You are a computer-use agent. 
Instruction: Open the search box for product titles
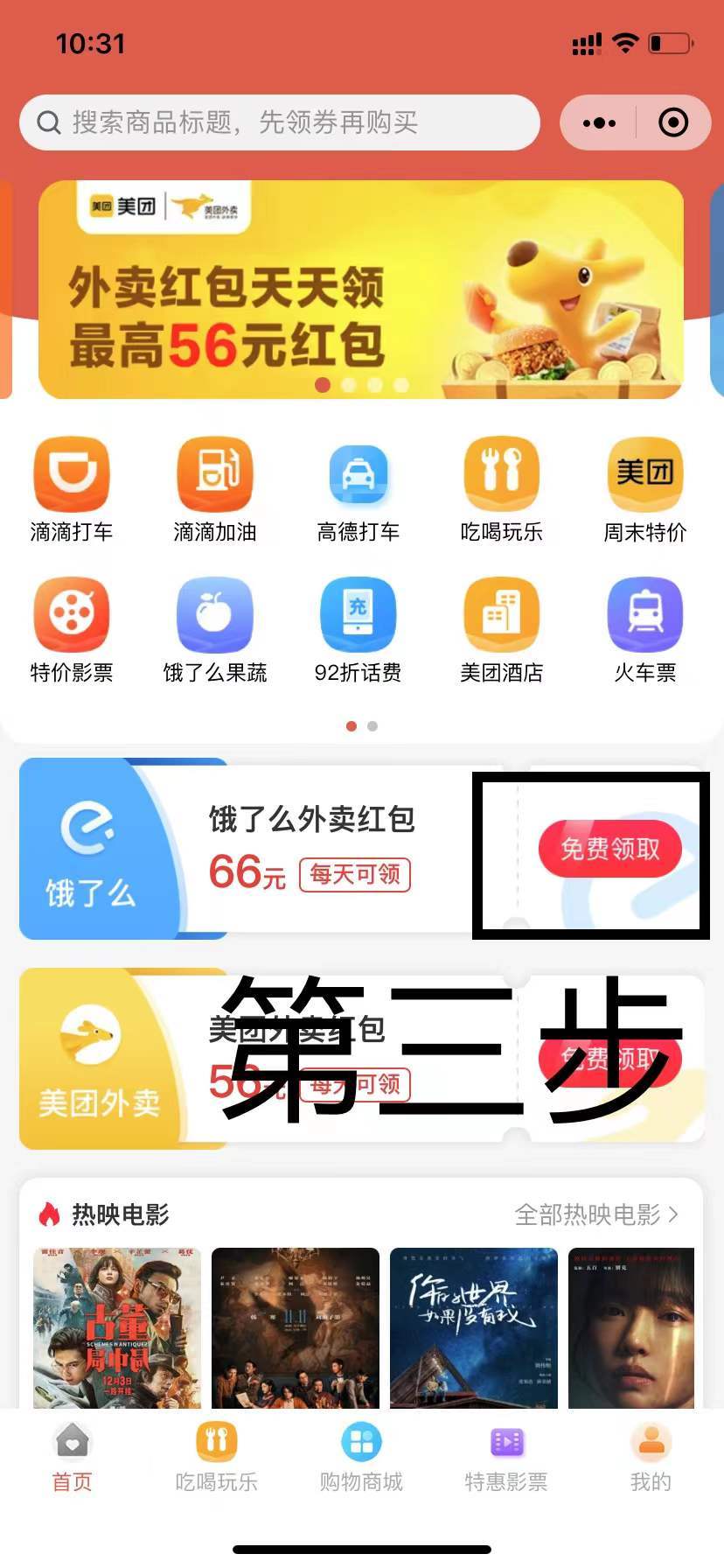pos(280,122)
